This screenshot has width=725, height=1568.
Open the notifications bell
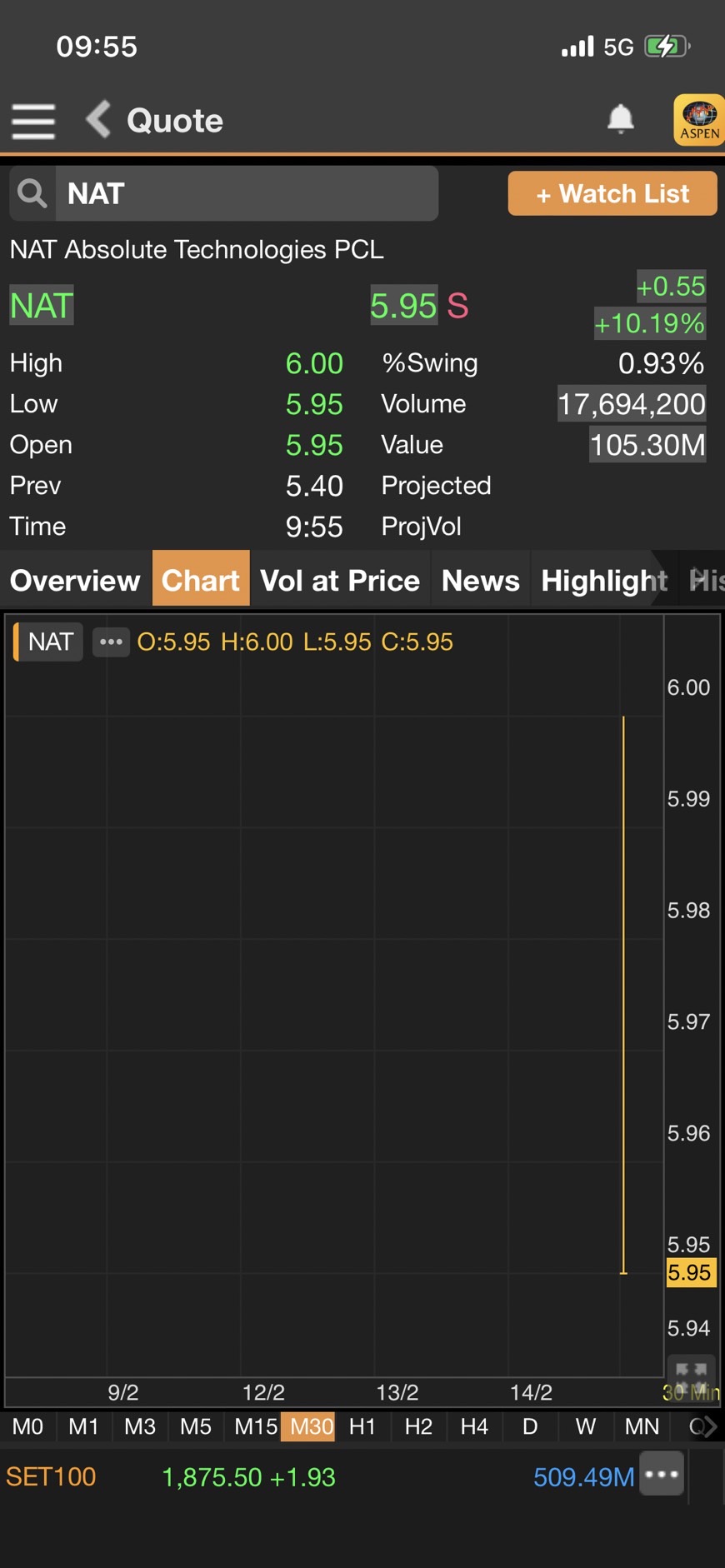point(620,119)
